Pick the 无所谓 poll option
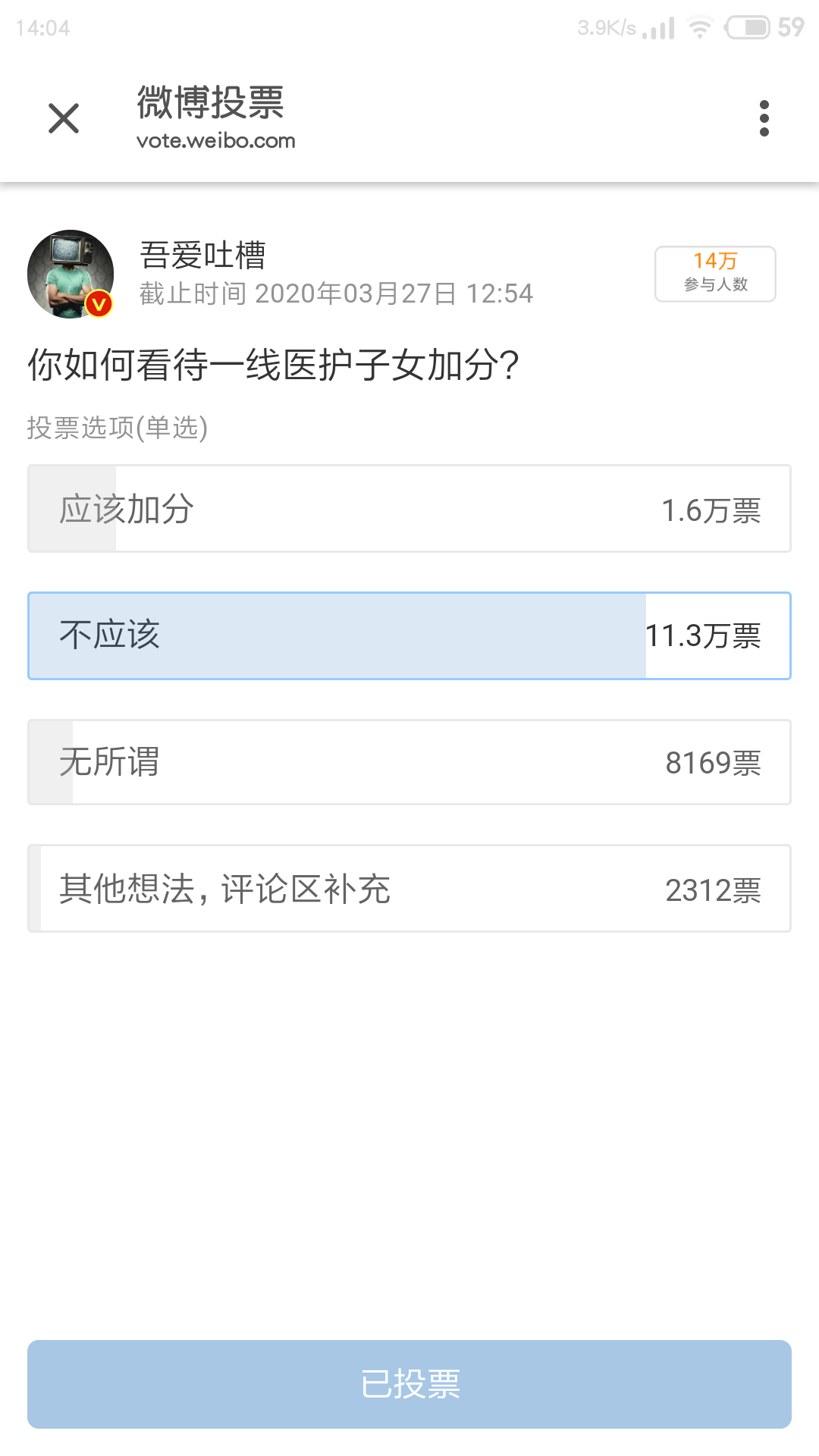 pyautogui.click(x=409, y=762)
